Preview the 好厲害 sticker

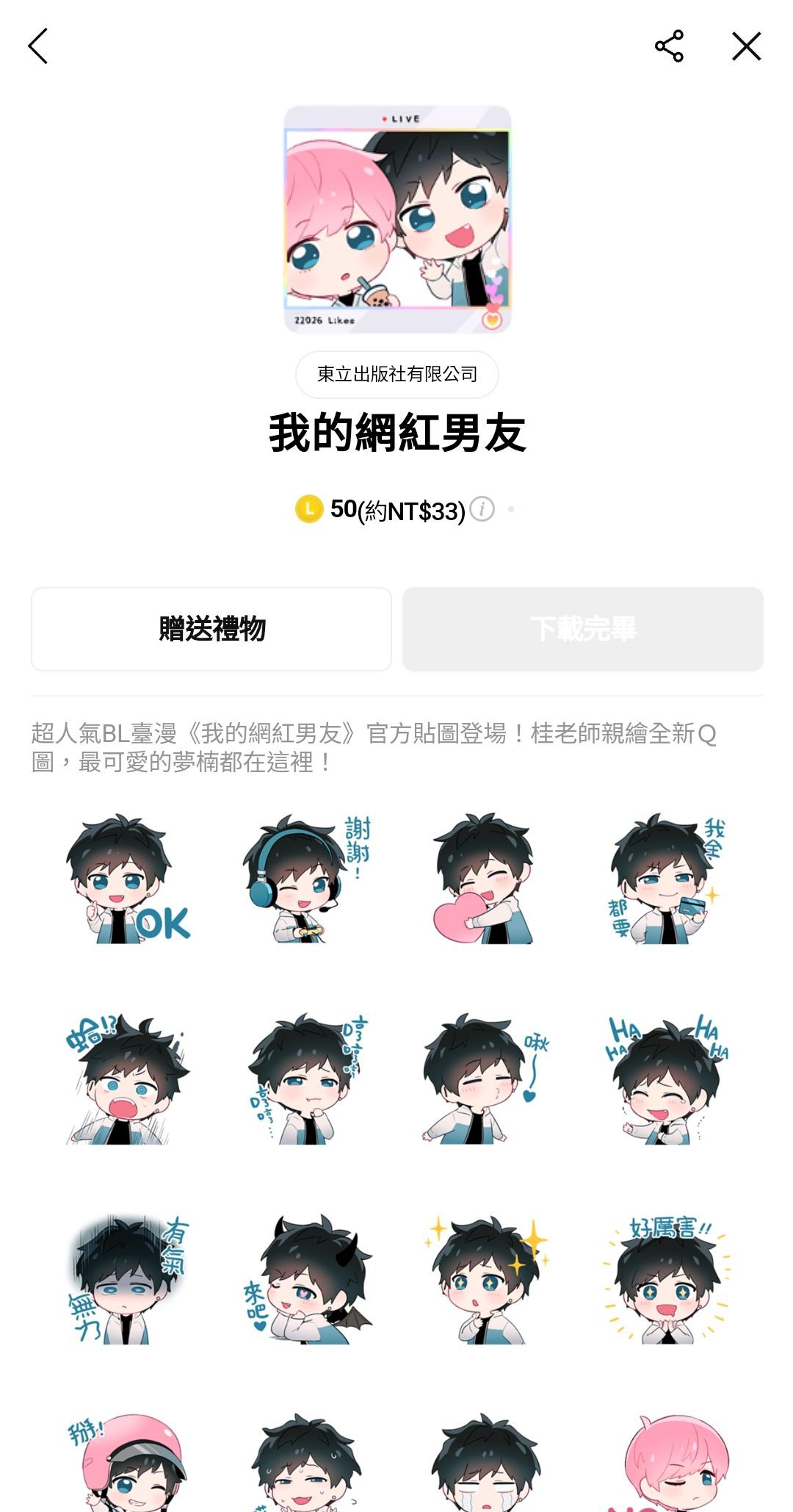tap(667, 1280)
